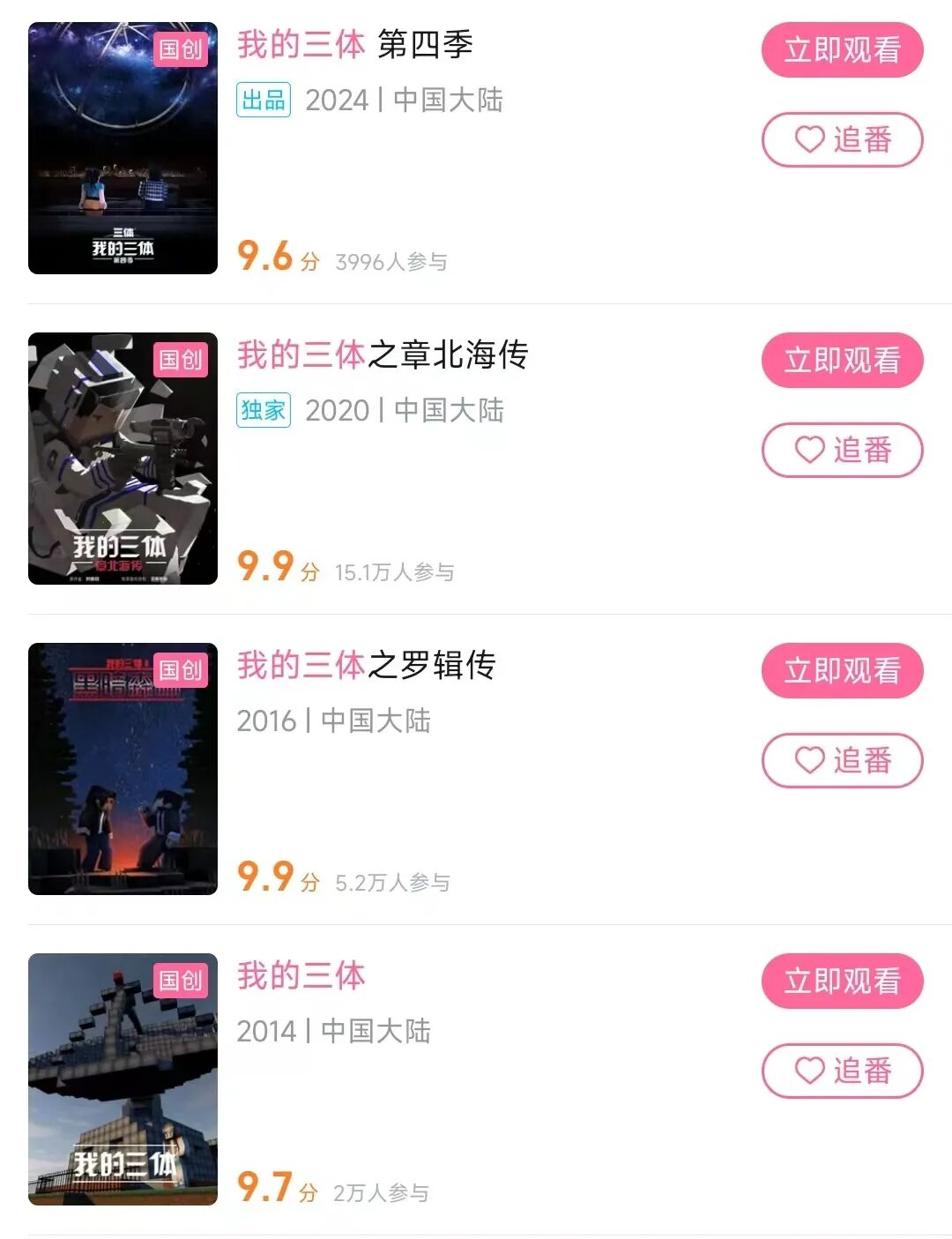Add 我的三体之罗辑传 to followed series

coord(842,761)
